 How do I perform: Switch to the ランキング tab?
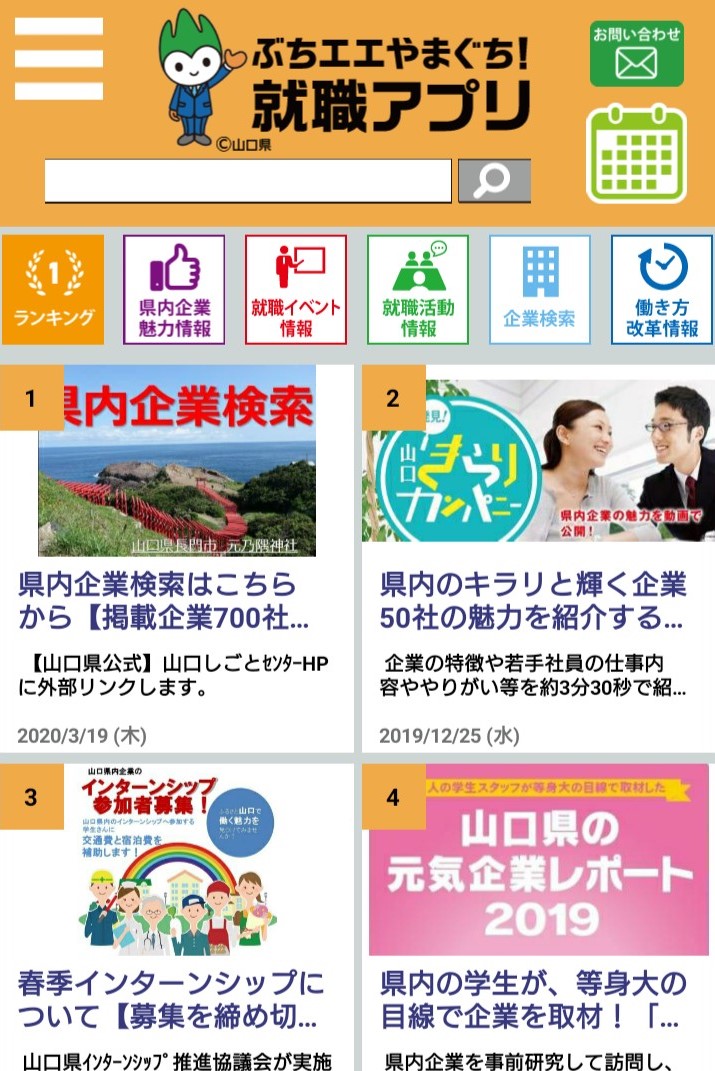click(x=54, y=290)
